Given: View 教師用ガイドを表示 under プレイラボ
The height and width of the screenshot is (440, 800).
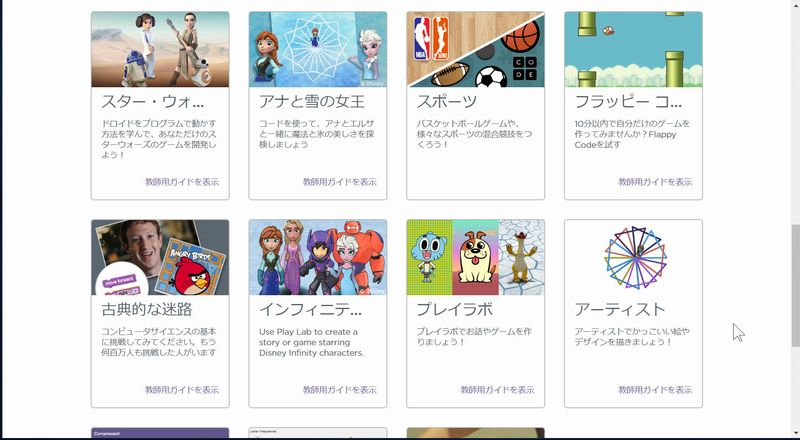Looking at the screenshot, I should point(497,390).
